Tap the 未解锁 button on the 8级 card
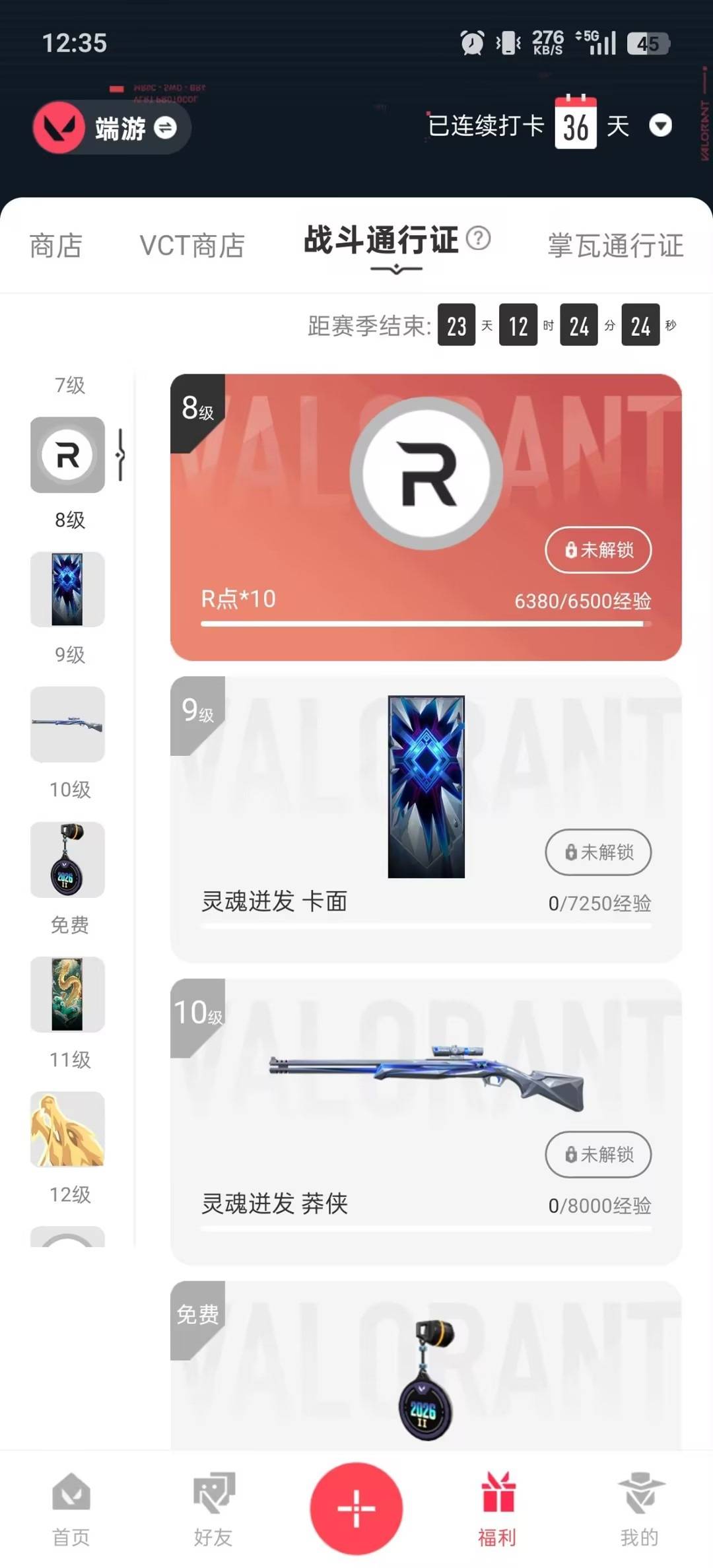Screen dimensions: 713x1568 tap(597, 550)
